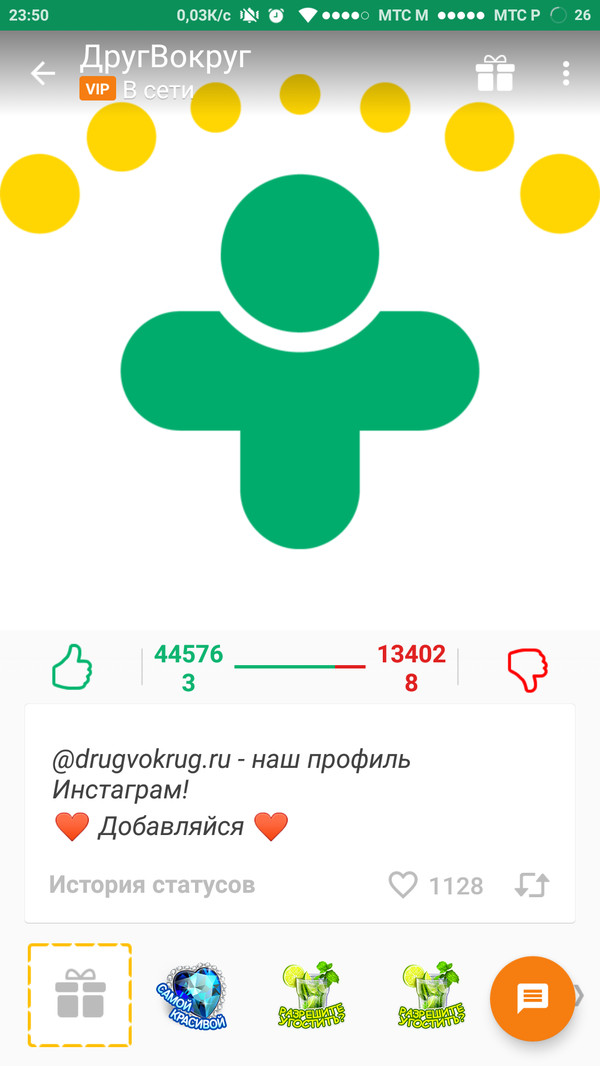600x1066 pixels.
Task: Tap the dashed gift box to send a gift
Action: point(80,995)
